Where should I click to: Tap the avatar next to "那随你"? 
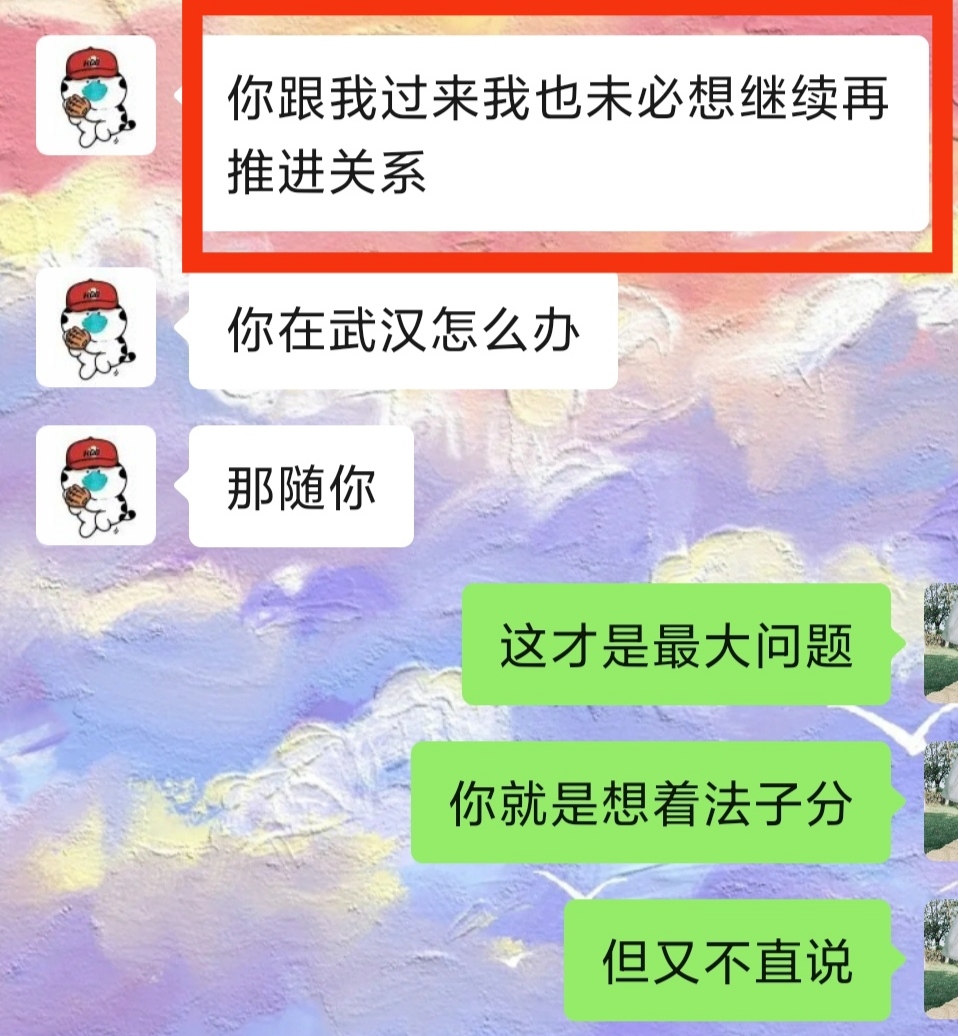(x=96, y=486)
